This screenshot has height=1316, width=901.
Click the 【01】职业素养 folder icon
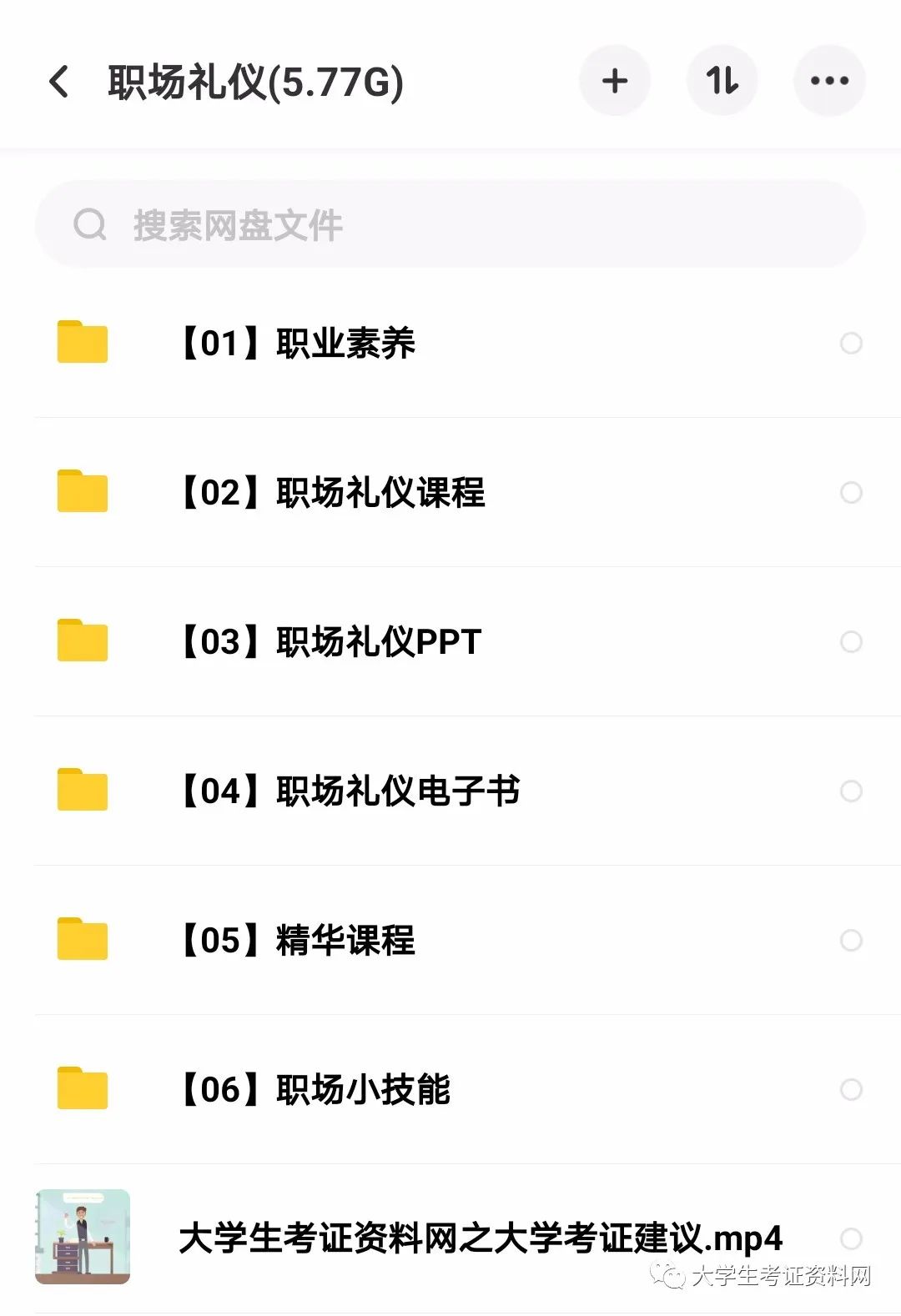coord(81,342)
